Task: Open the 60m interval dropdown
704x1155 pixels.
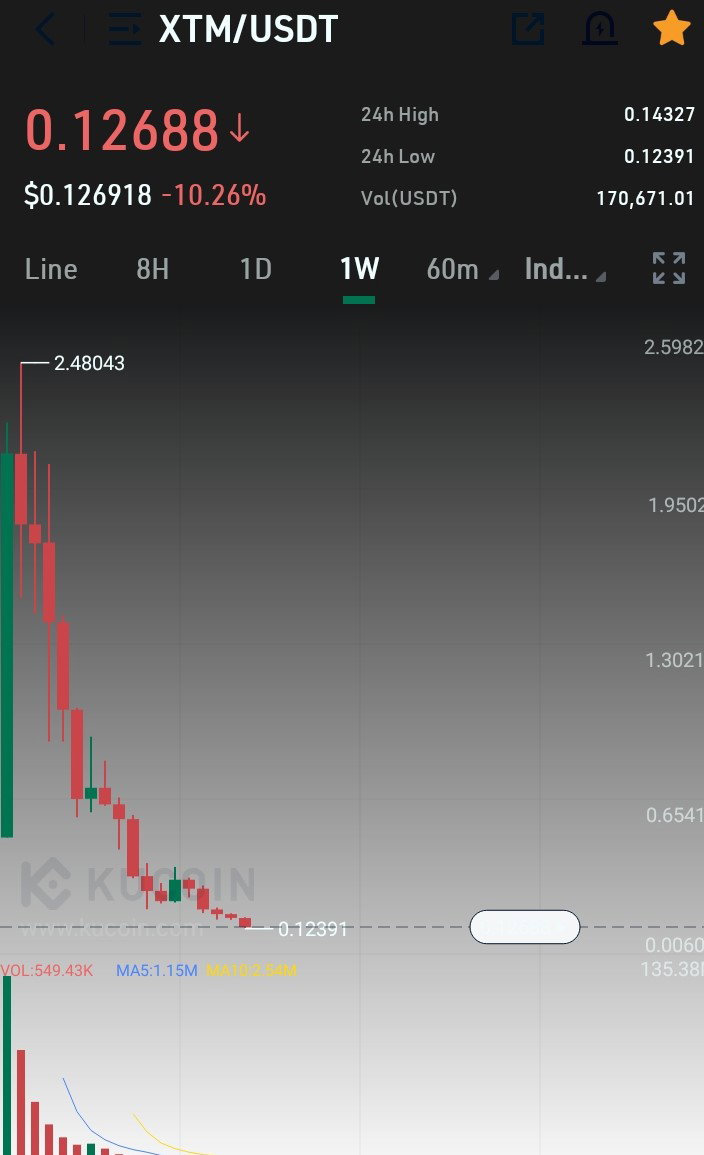Action: [462, 270]
